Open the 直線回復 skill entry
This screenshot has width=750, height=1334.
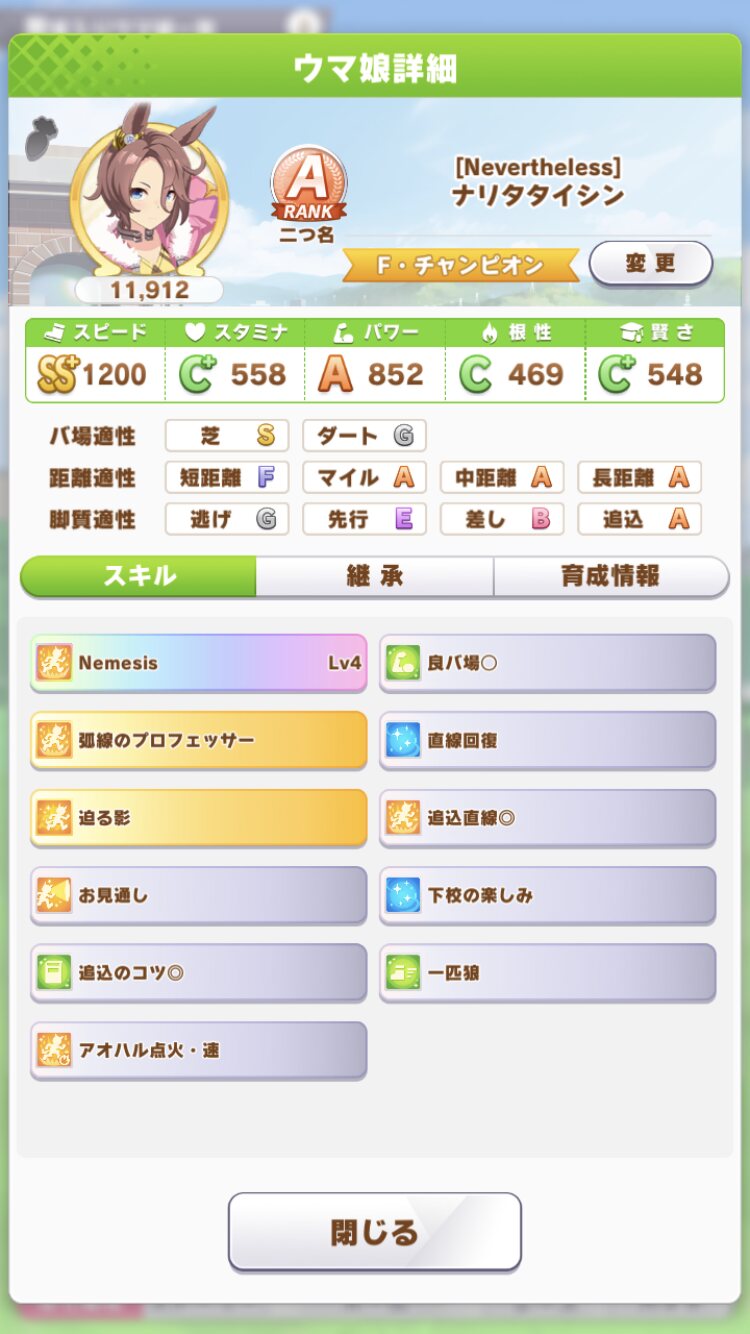pyautogui.click(x=548, y=740)
